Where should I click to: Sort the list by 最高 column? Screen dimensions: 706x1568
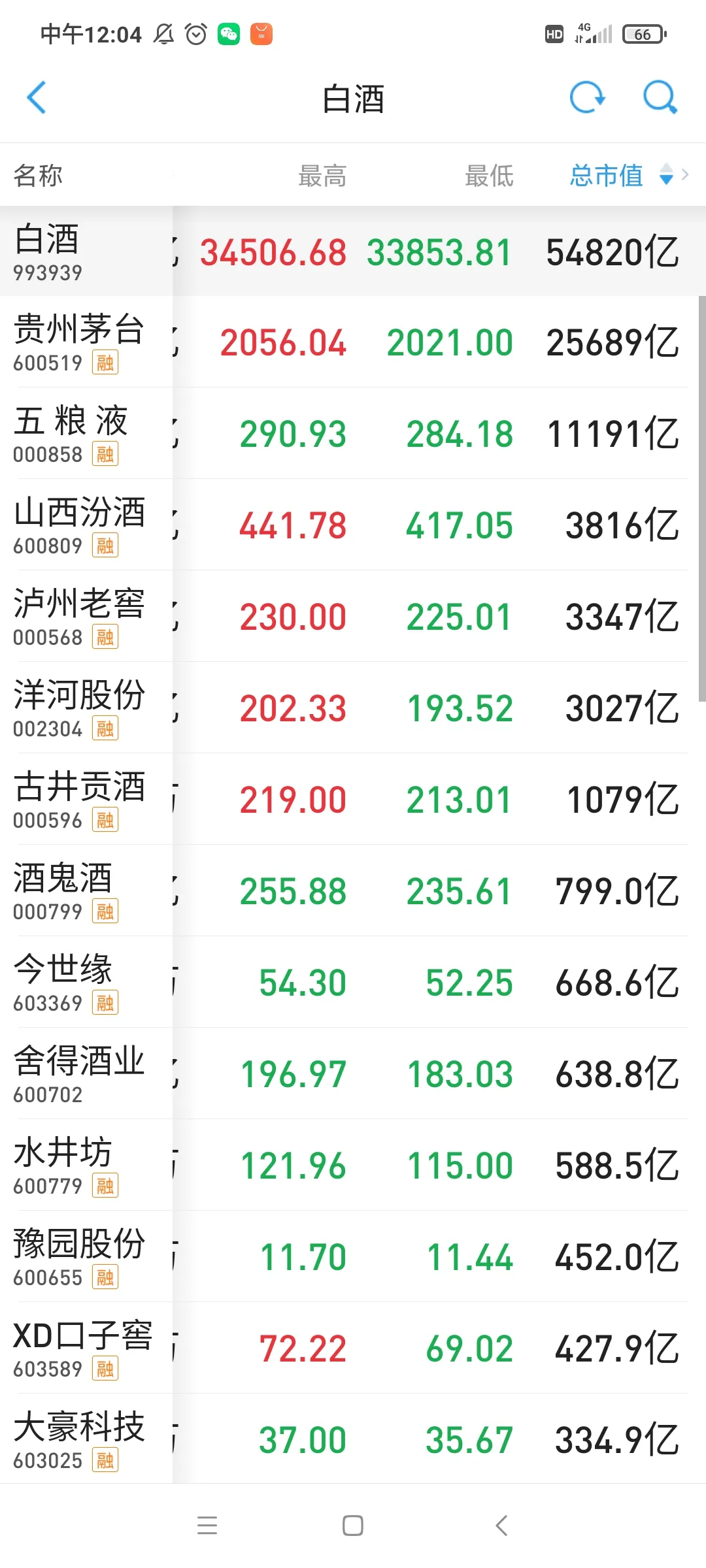coord(322,176)
